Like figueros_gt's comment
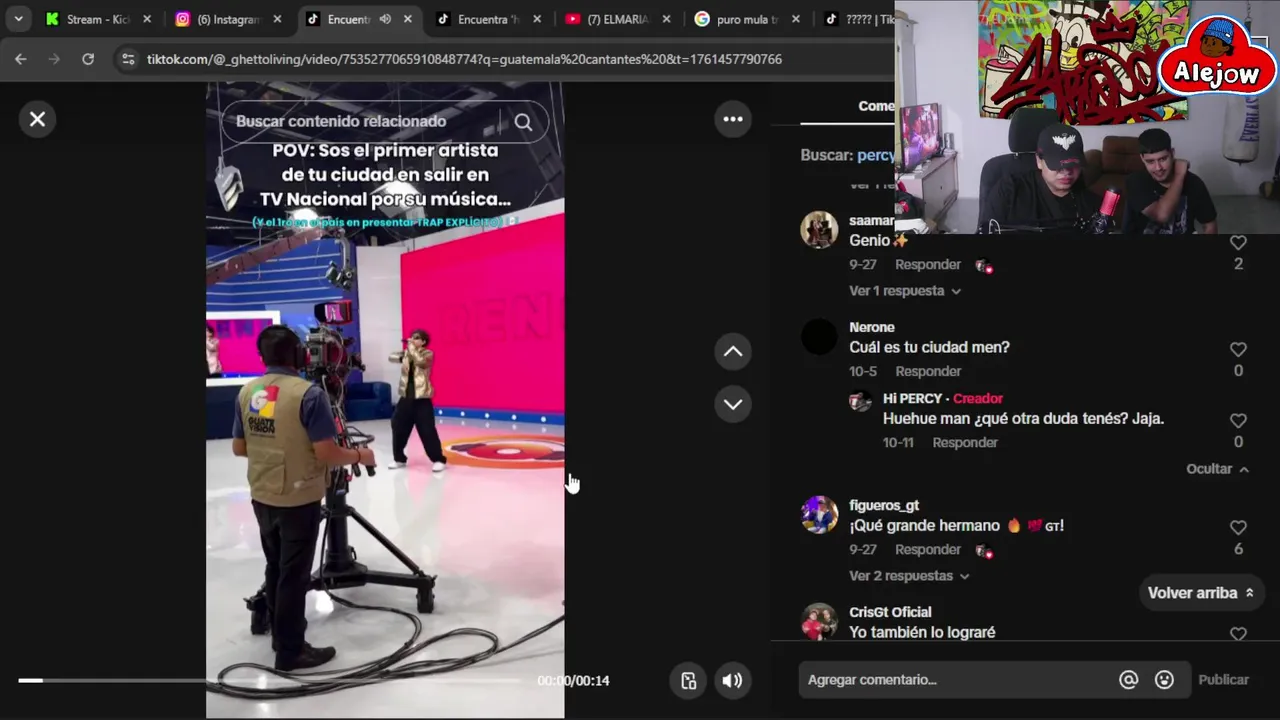Screen dimensions: 1280x720 coord(1238,527)
